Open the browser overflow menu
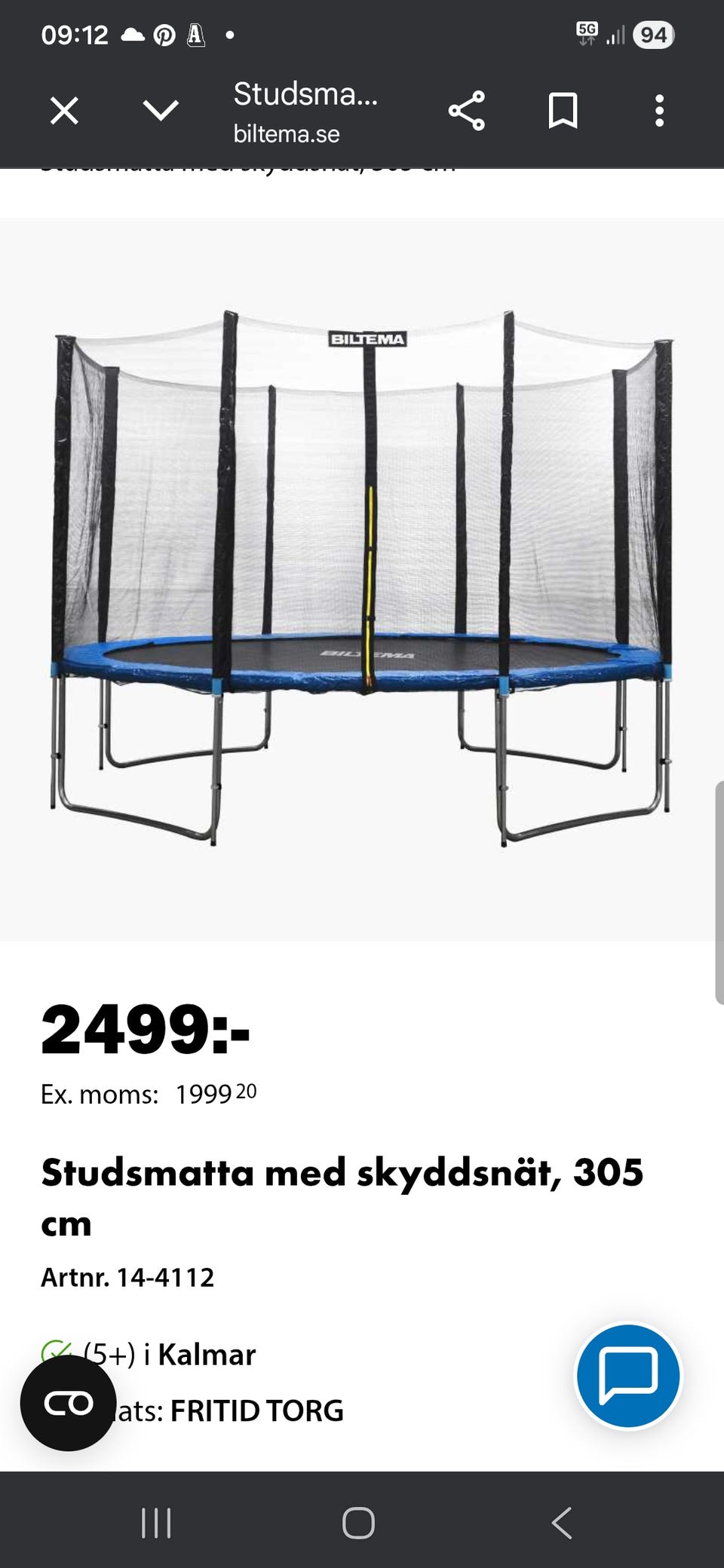This screenshot has height=1568, width=724. click(659, 112)
